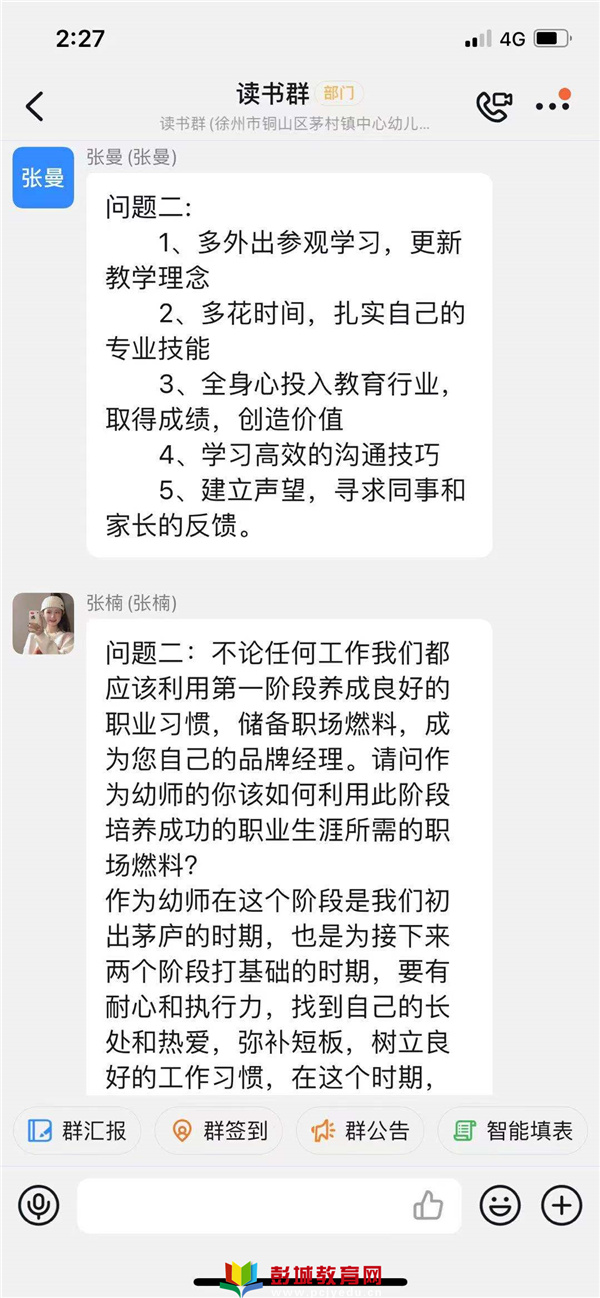Open 群签到 check-in
Viewport: 600px width, 1298px height.
(220, 1131)
